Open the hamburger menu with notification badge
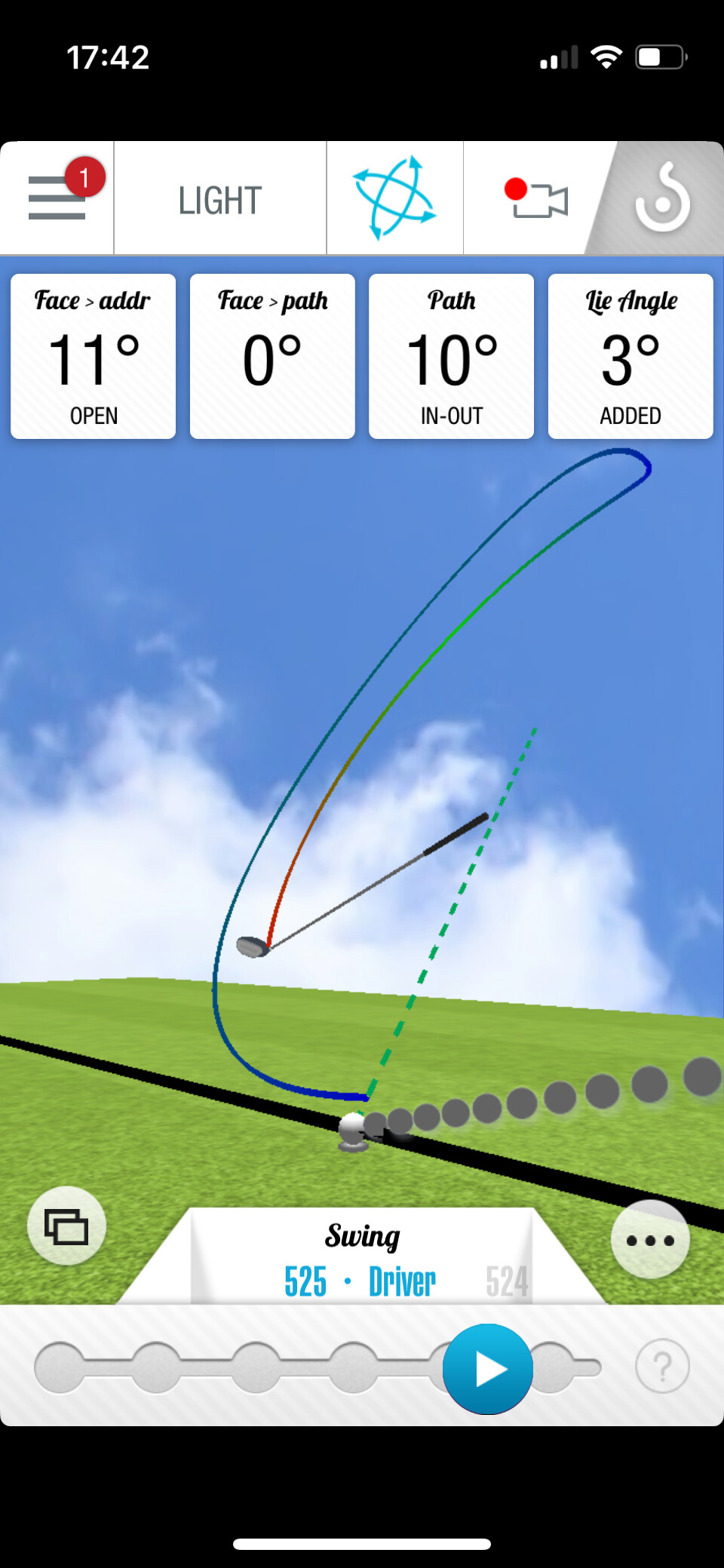This screenshot has height=1568, width=724. click(57, 198)
